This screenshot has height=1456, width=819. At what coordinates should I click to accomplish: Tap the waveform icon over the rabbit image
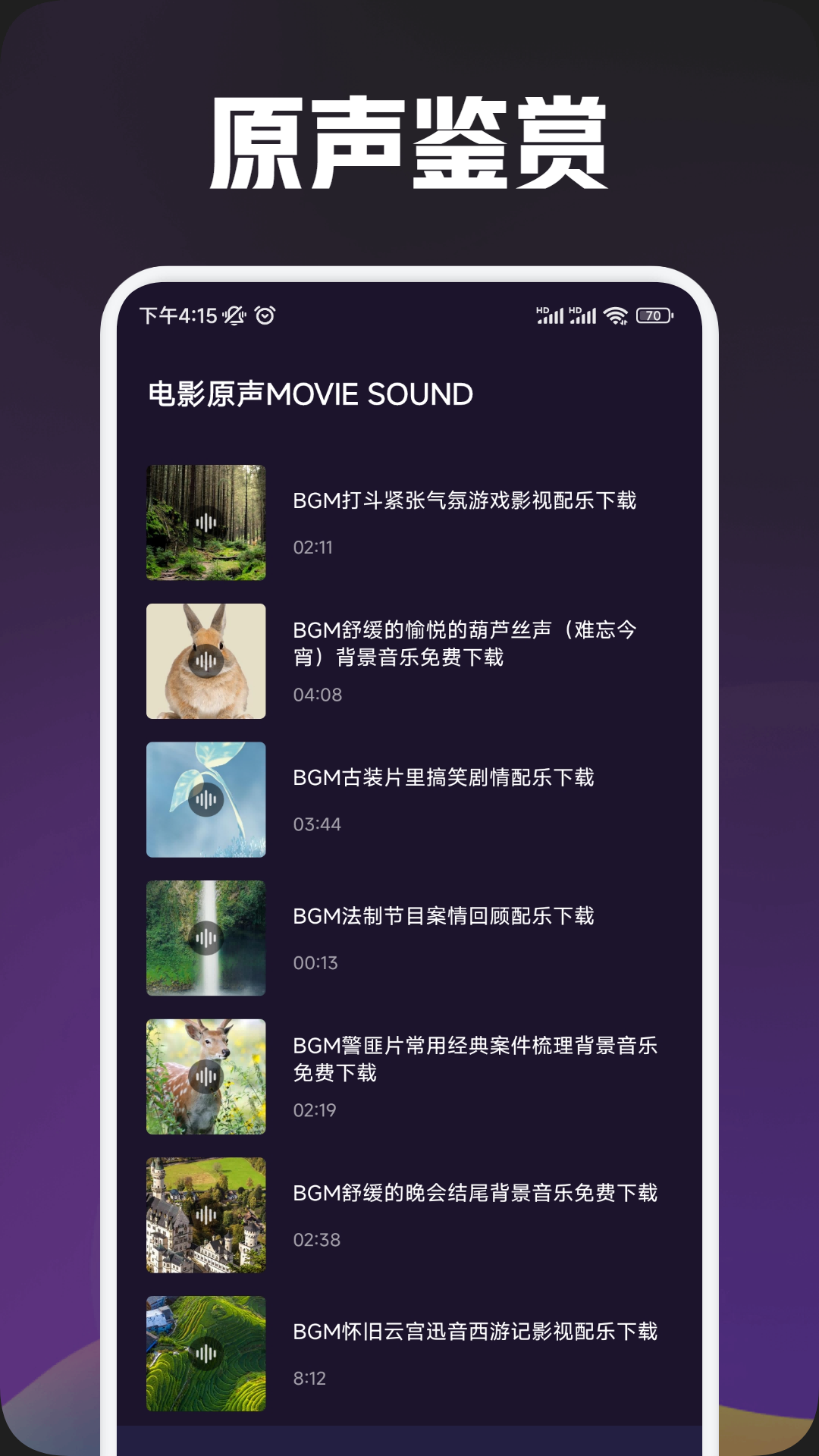(206, 660)
